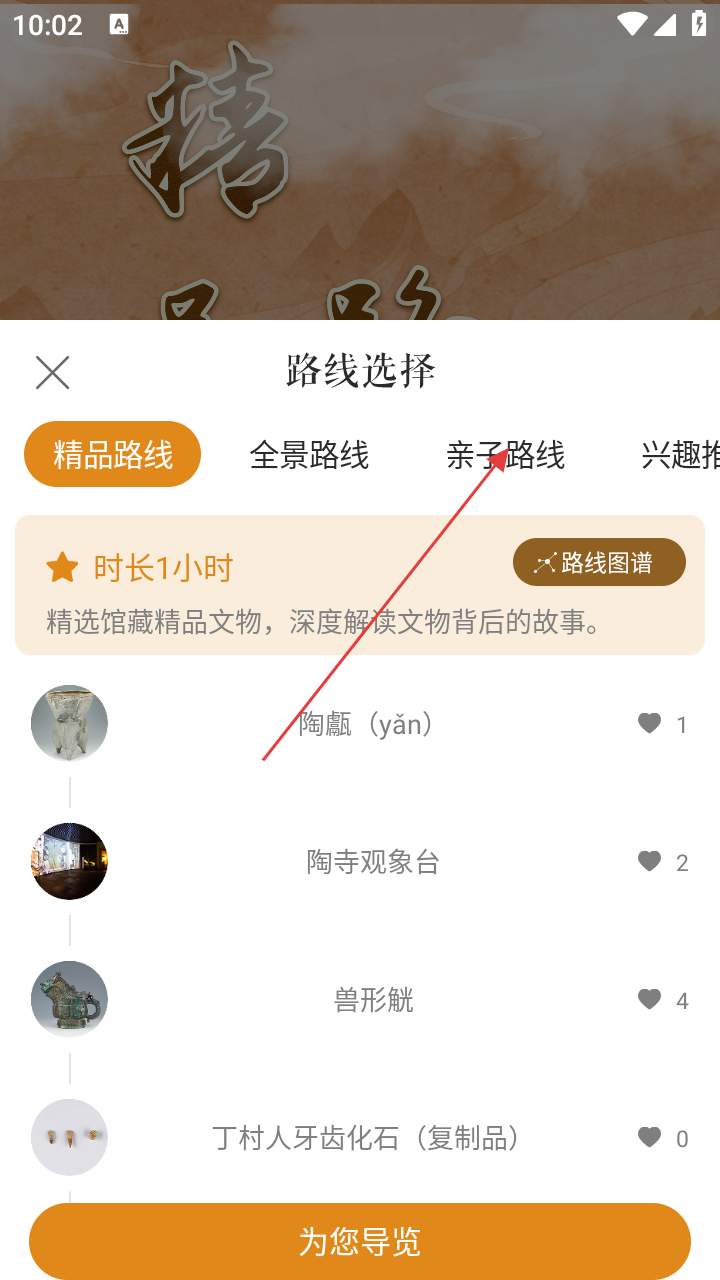
Task: Switch to the 全景路线 tab
Action: tap(310, 456)
